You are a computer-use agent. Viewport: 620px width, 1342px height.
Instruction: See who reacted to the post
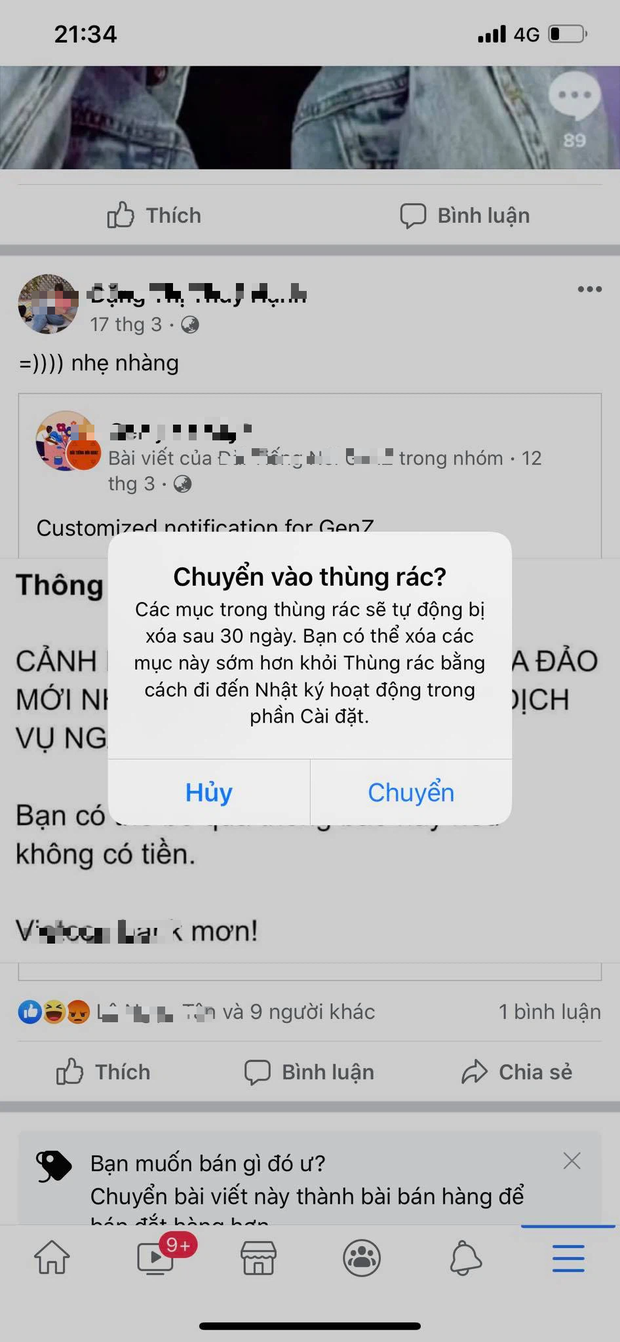[196, 1012]
